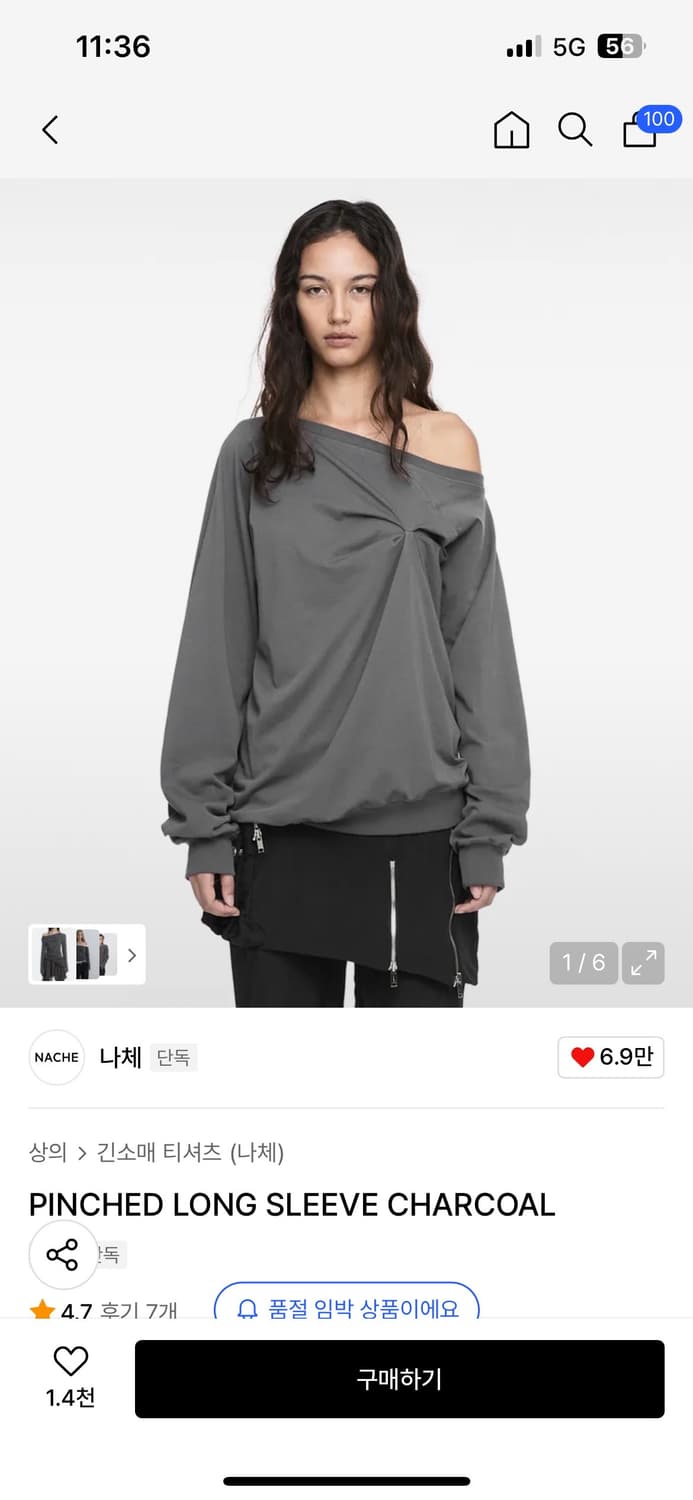Open the 후기 7개 reviews

[x=138, y=1310]
